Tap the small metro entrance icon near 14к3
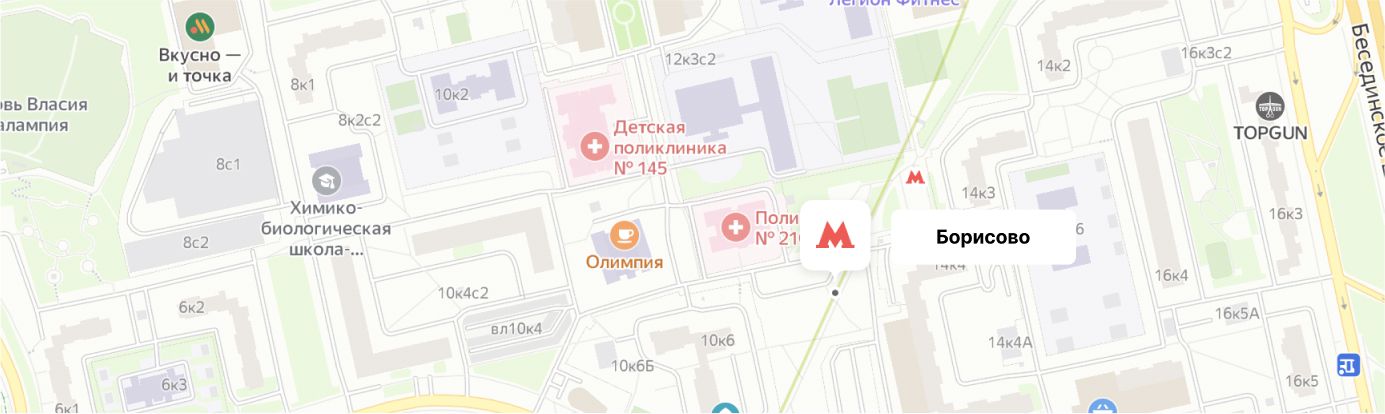Viewport: 1385px width, 414px height. (x=913, y=177)
